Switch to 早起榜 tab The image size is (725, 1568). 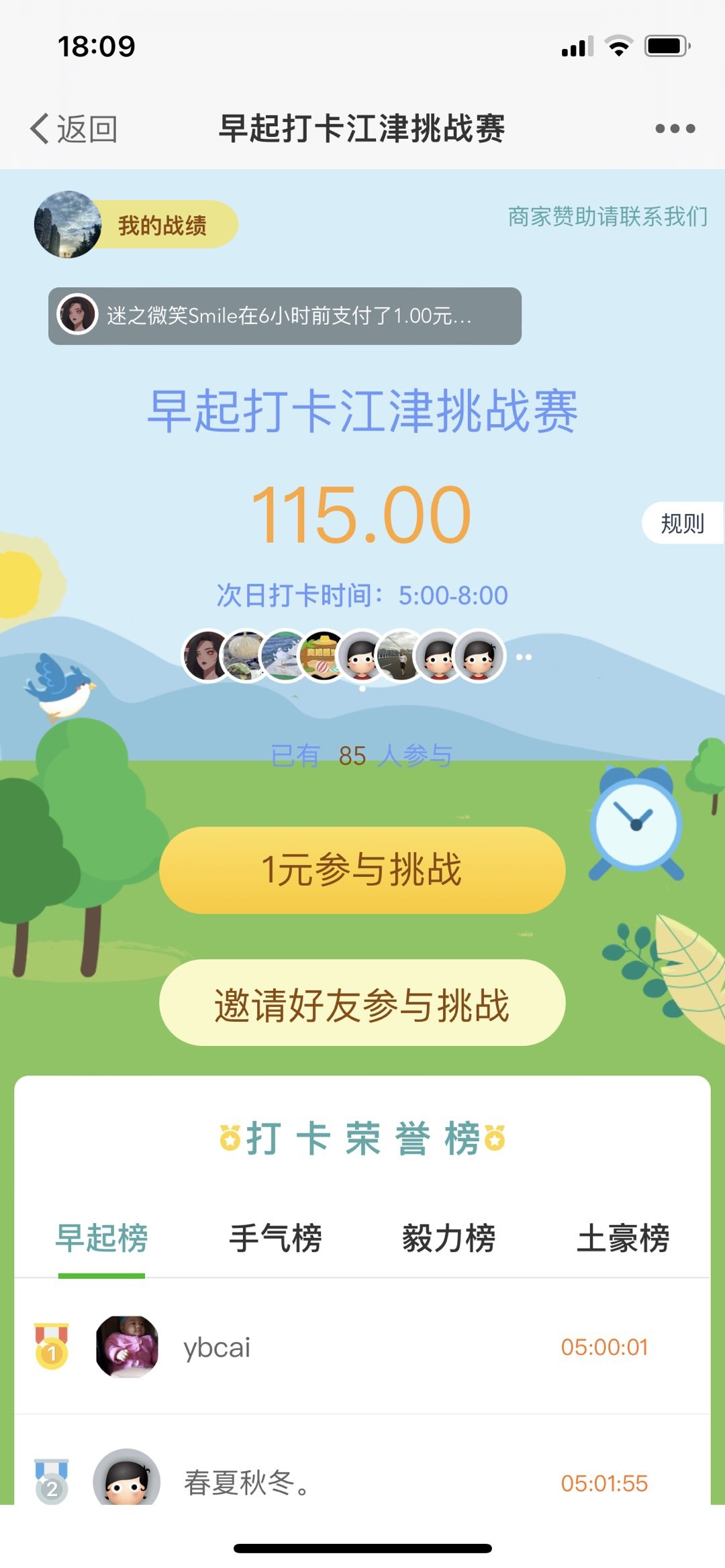click(101, 1238)
